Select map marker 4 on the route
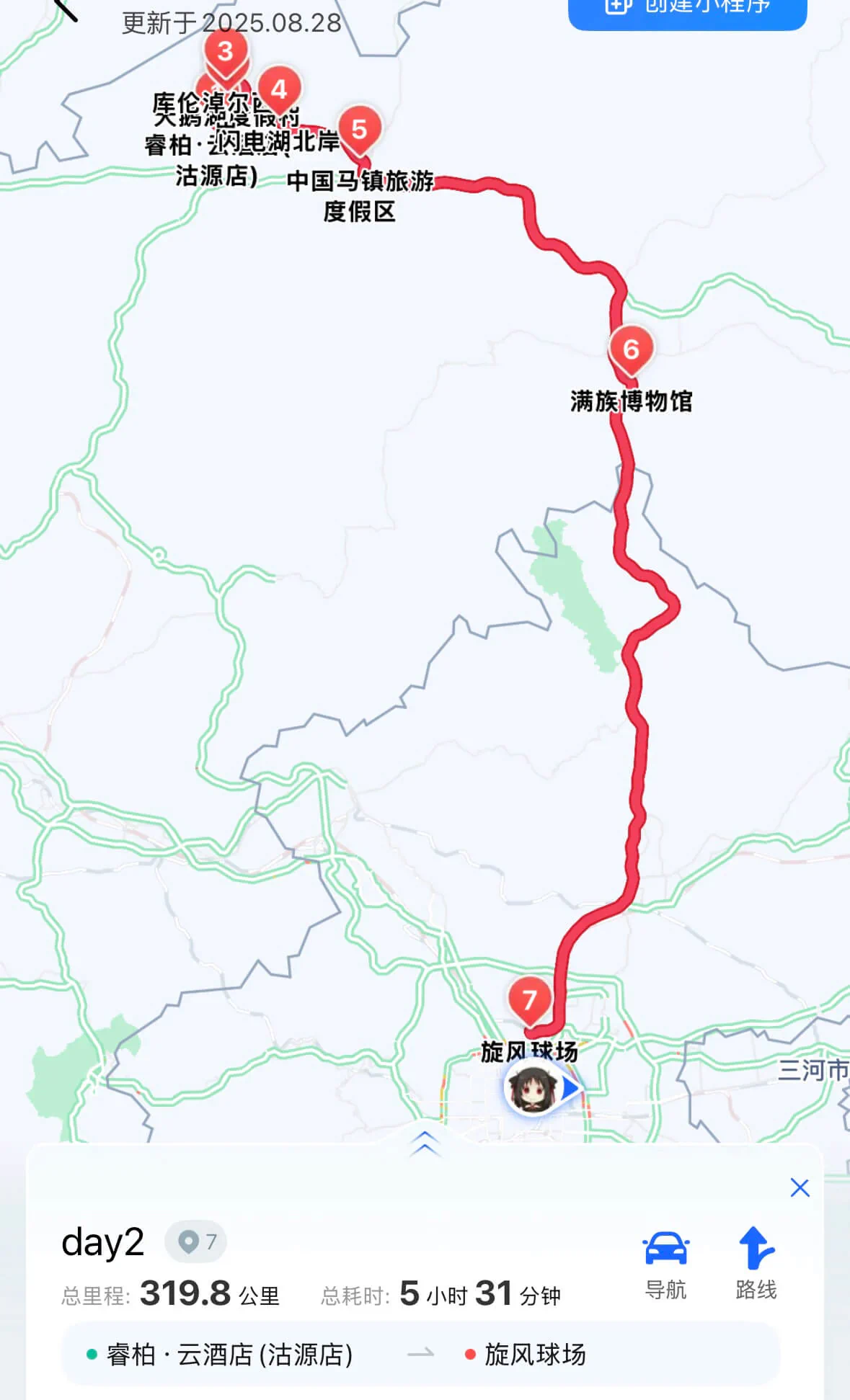Image resolution: width=850 pixels, height=1400 pixels. click(279, 90)
